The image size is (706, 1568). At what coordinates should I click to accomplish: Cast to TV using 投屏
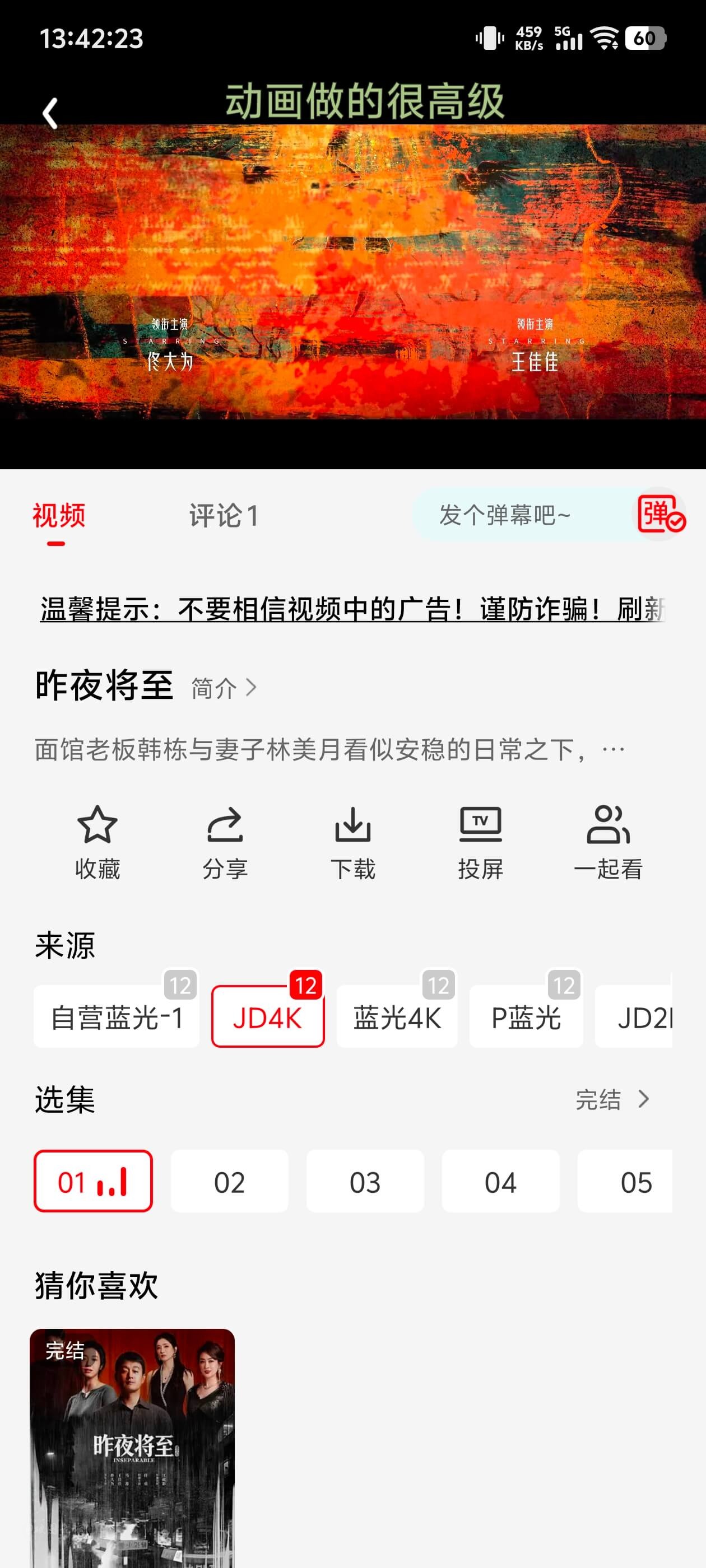481,843
